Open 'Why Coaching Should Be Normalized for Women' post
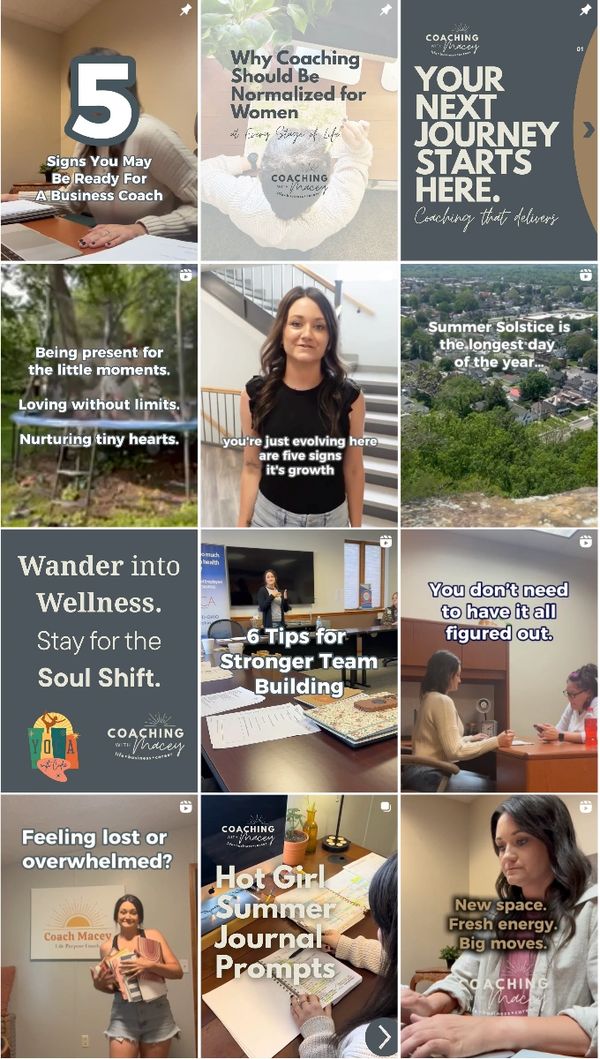600x1059 pixels. click(299, 130)
